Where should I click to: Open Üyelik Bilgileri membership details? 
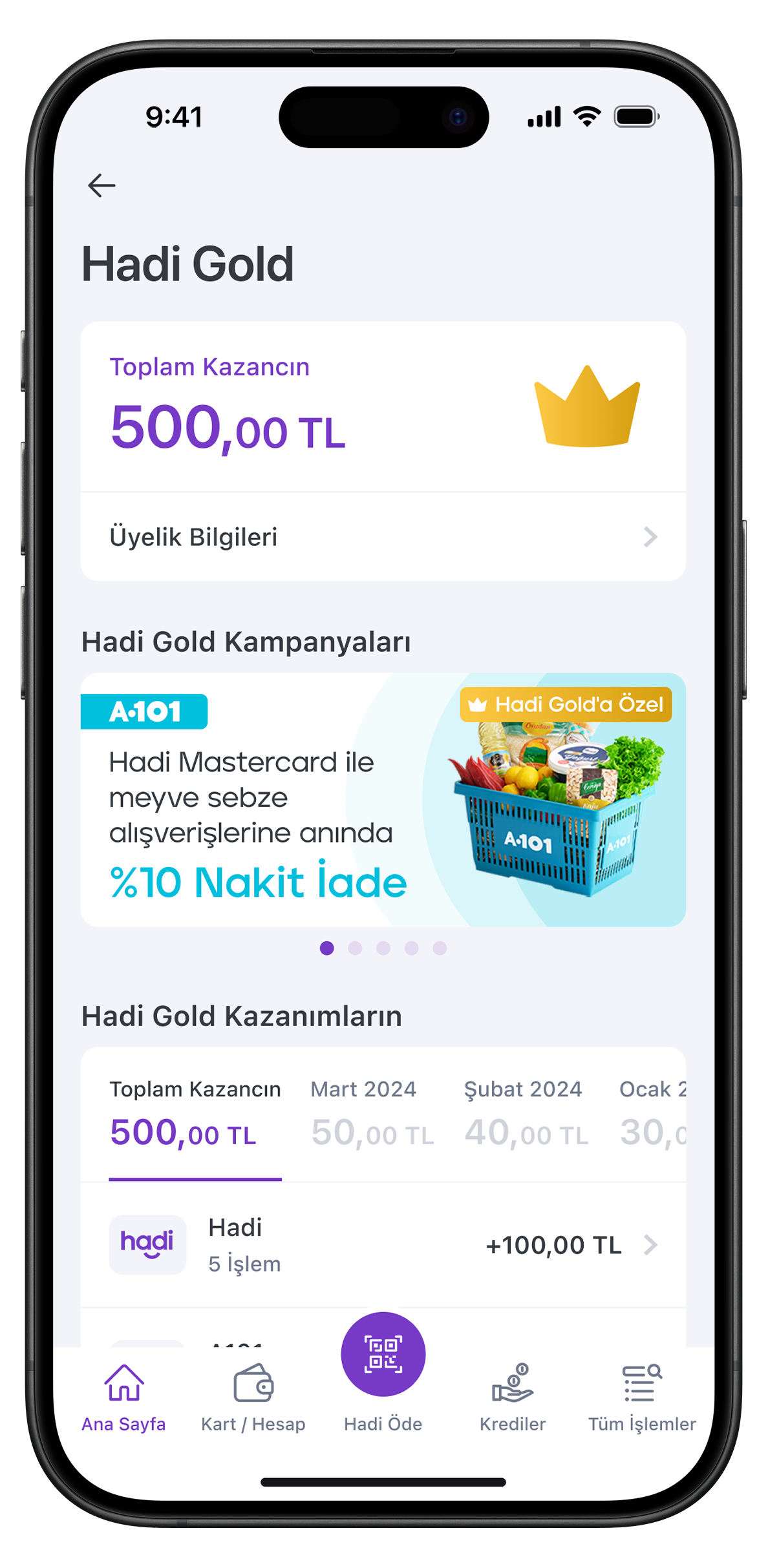pos(383,537)
